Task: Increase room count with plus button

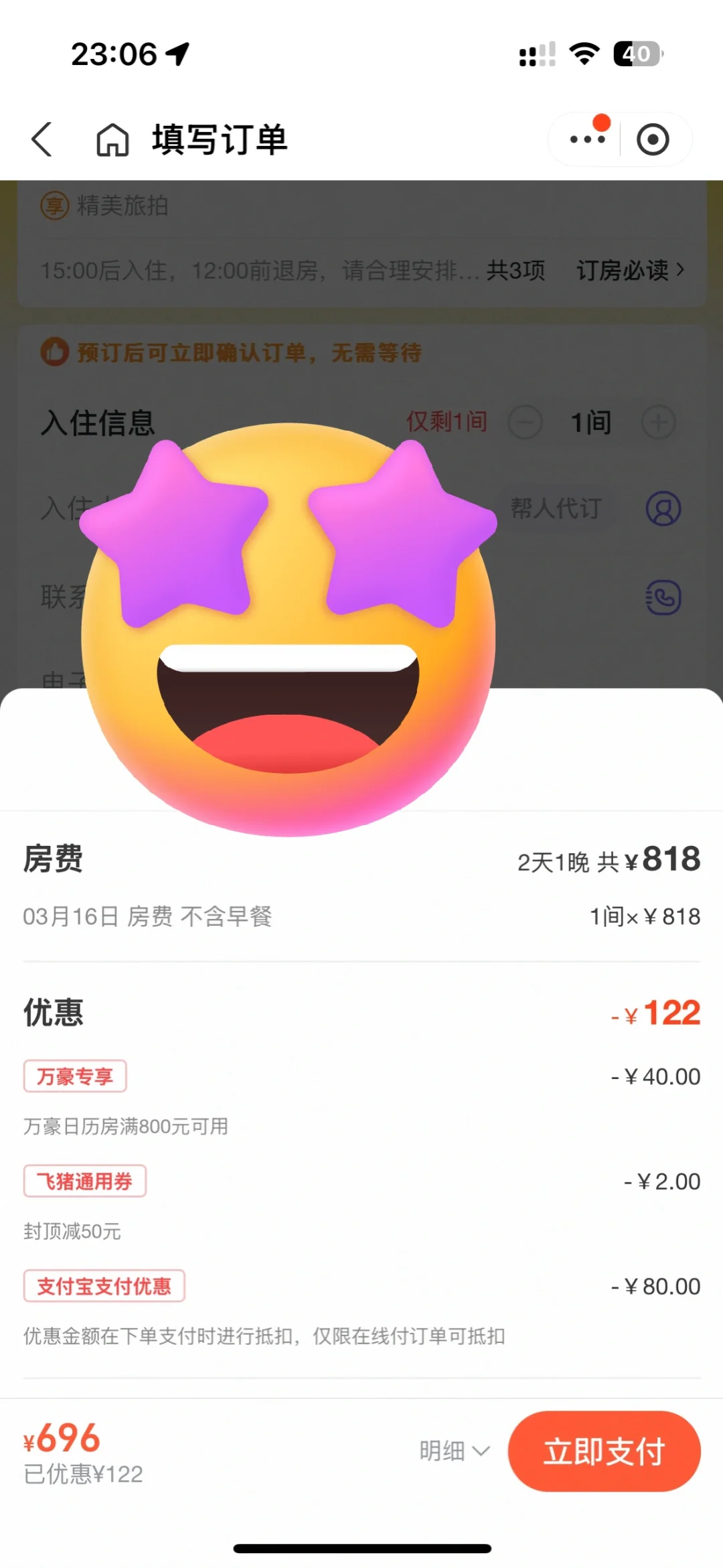Action: (x=658, y=423)
